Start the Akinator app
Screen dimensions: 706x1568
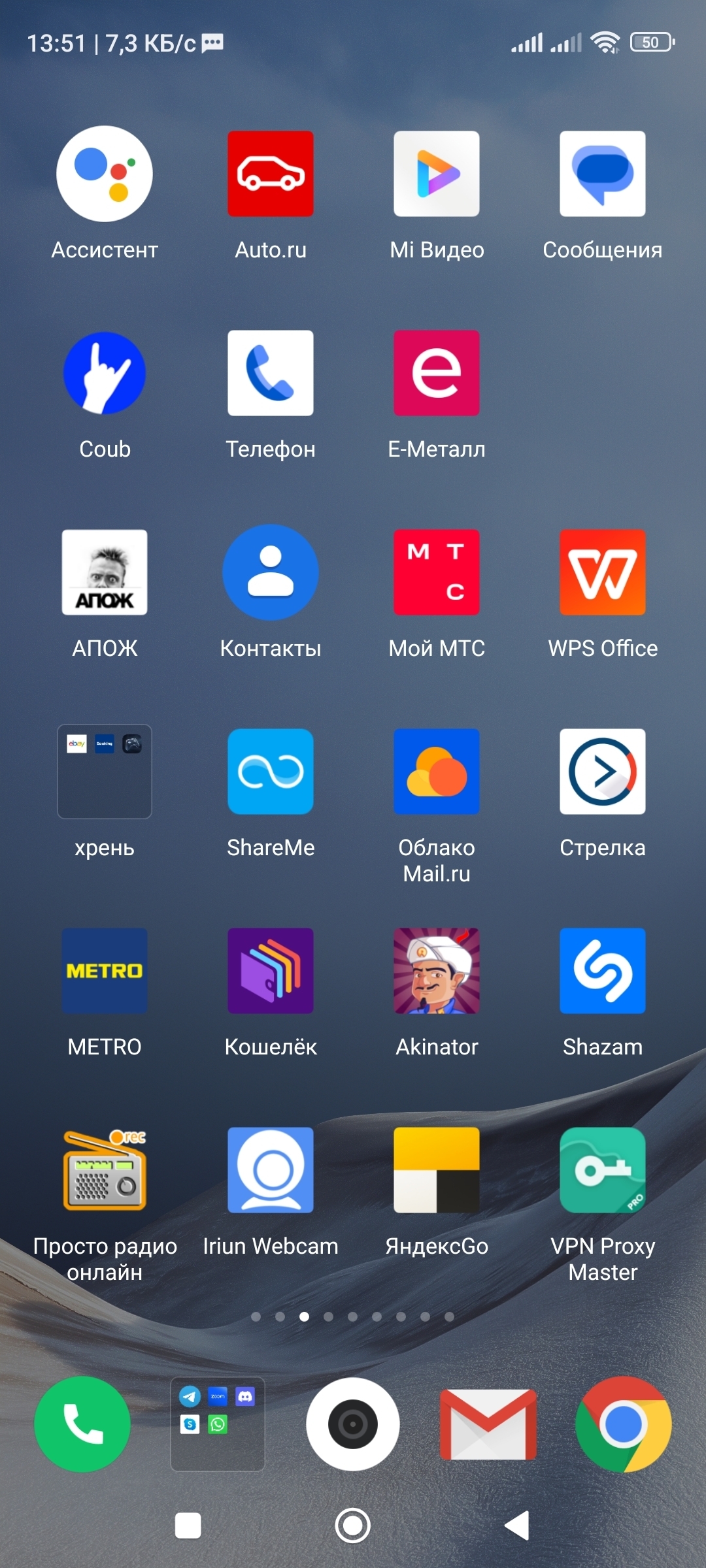pos(437,971)
